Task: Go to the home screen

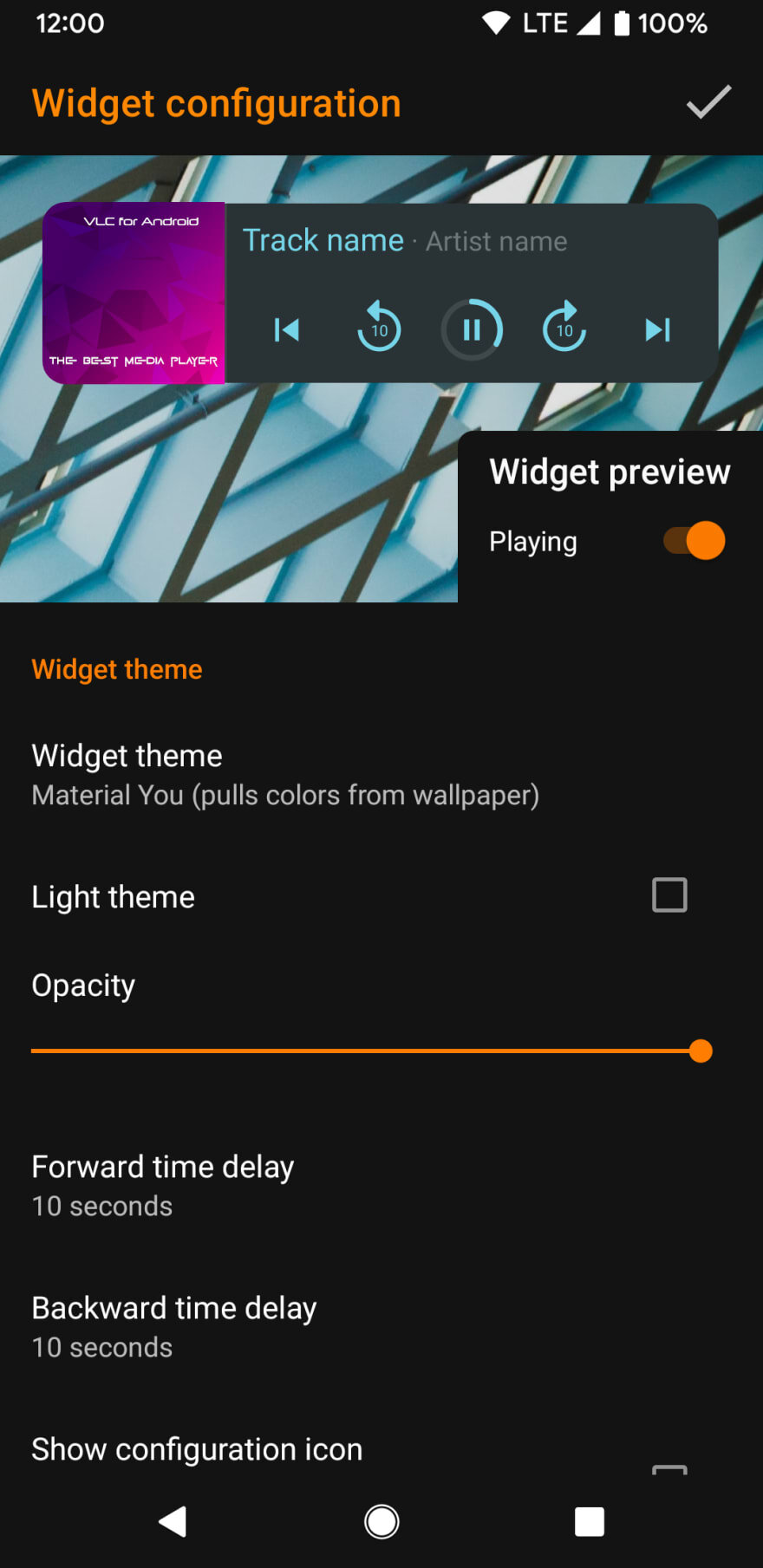Action: coord(381,1521)
